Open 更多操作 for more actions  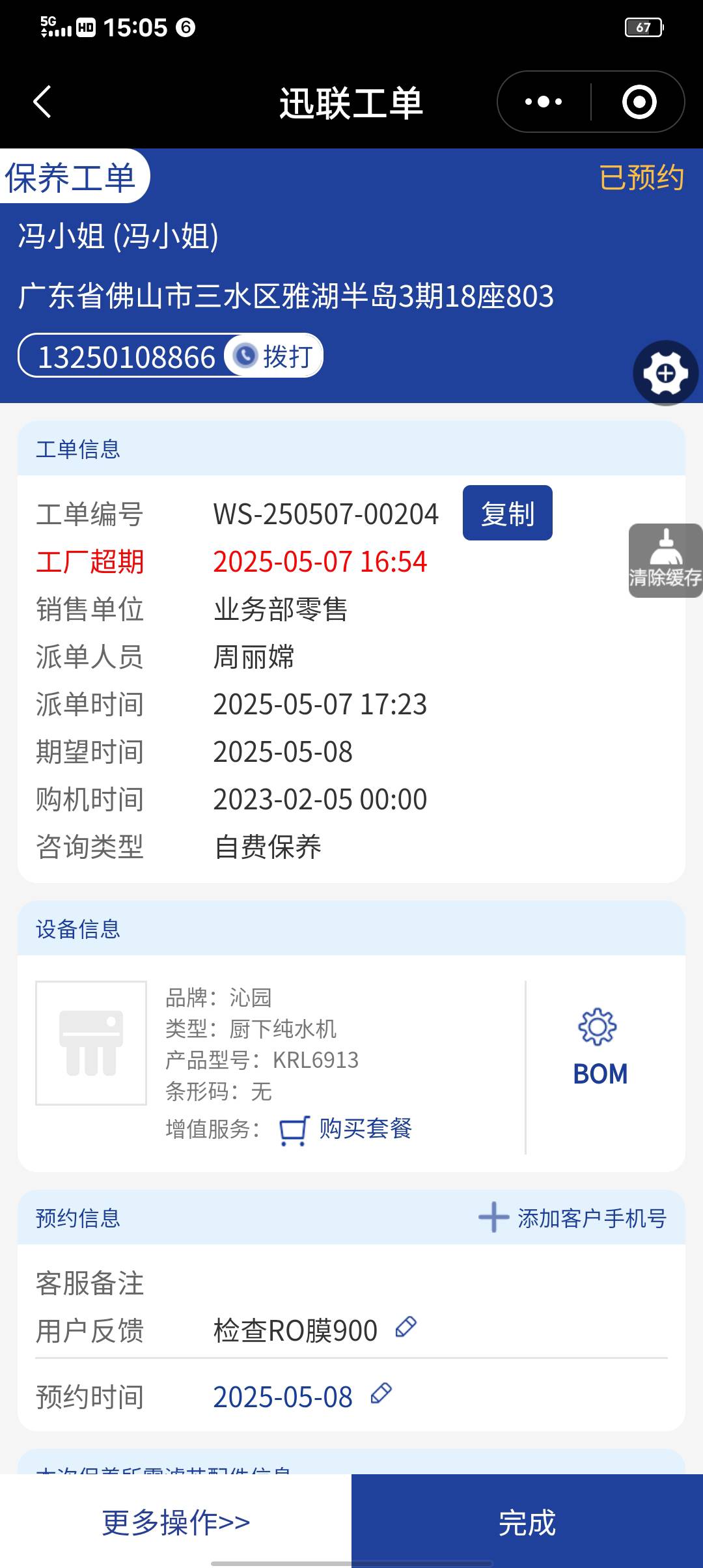(176, 1522)
